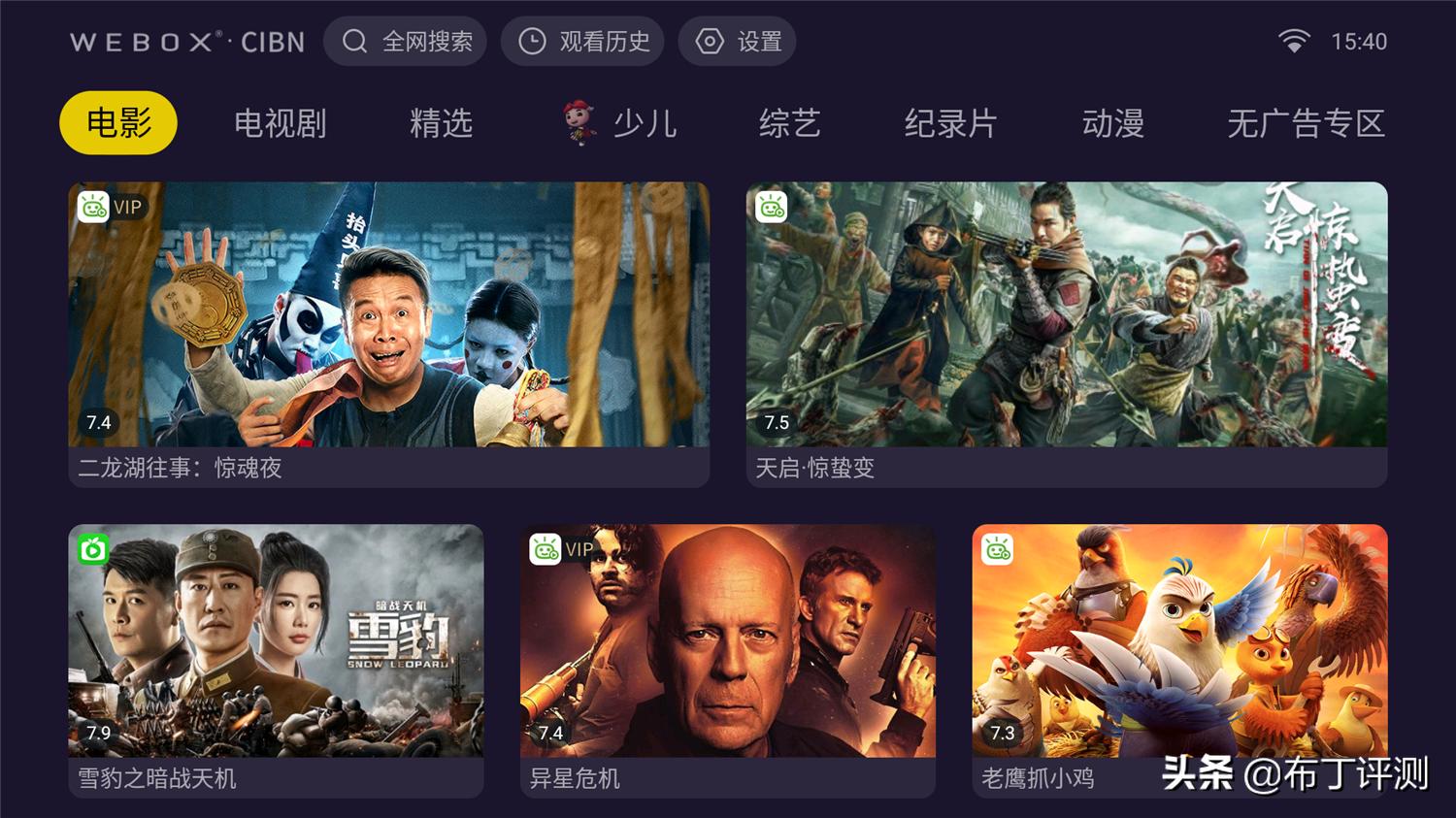The image size is (1456, 818).
Task: Open 观看历史 watch history
Action: pos(582,42)
